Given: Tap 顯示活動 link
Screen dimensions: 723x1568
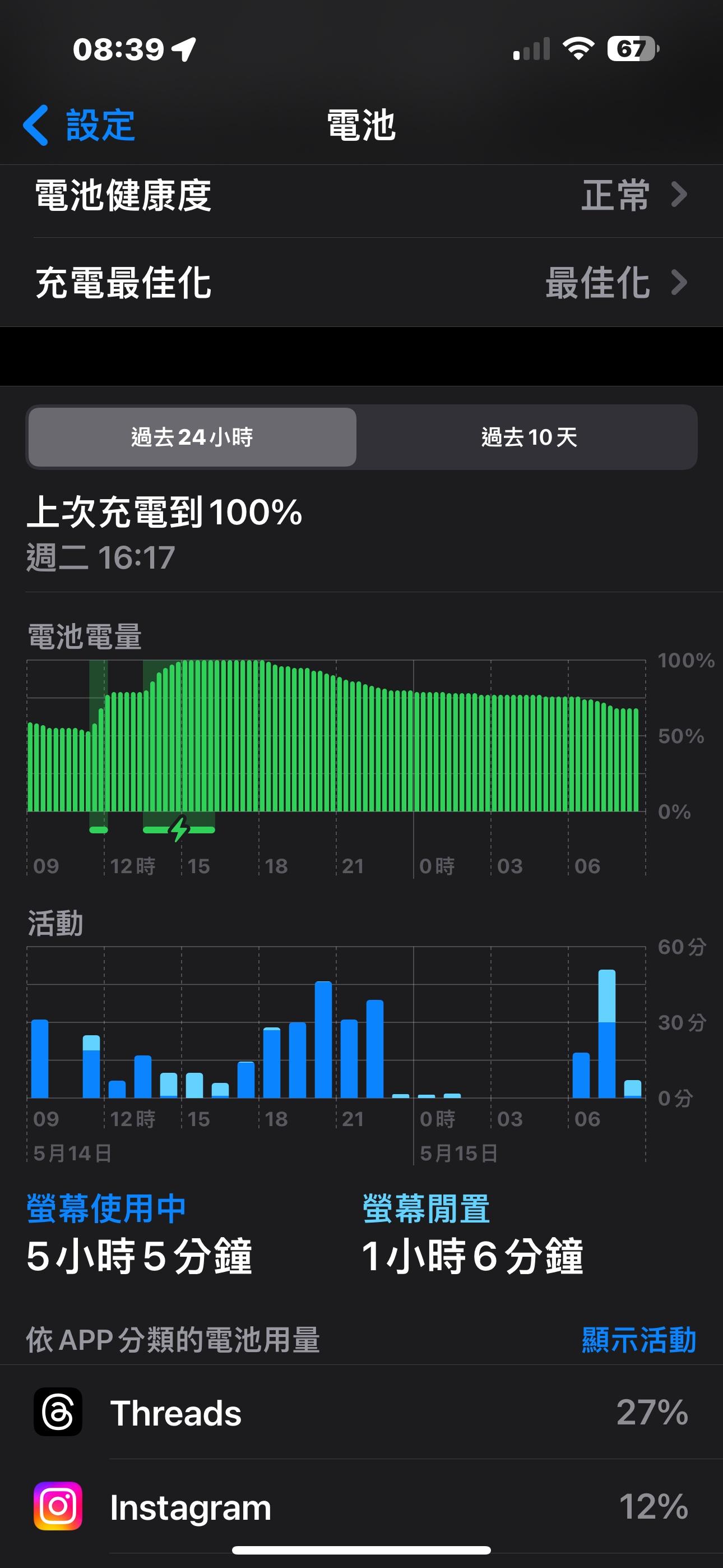Looking at the screenshot, I should 638,1340.
